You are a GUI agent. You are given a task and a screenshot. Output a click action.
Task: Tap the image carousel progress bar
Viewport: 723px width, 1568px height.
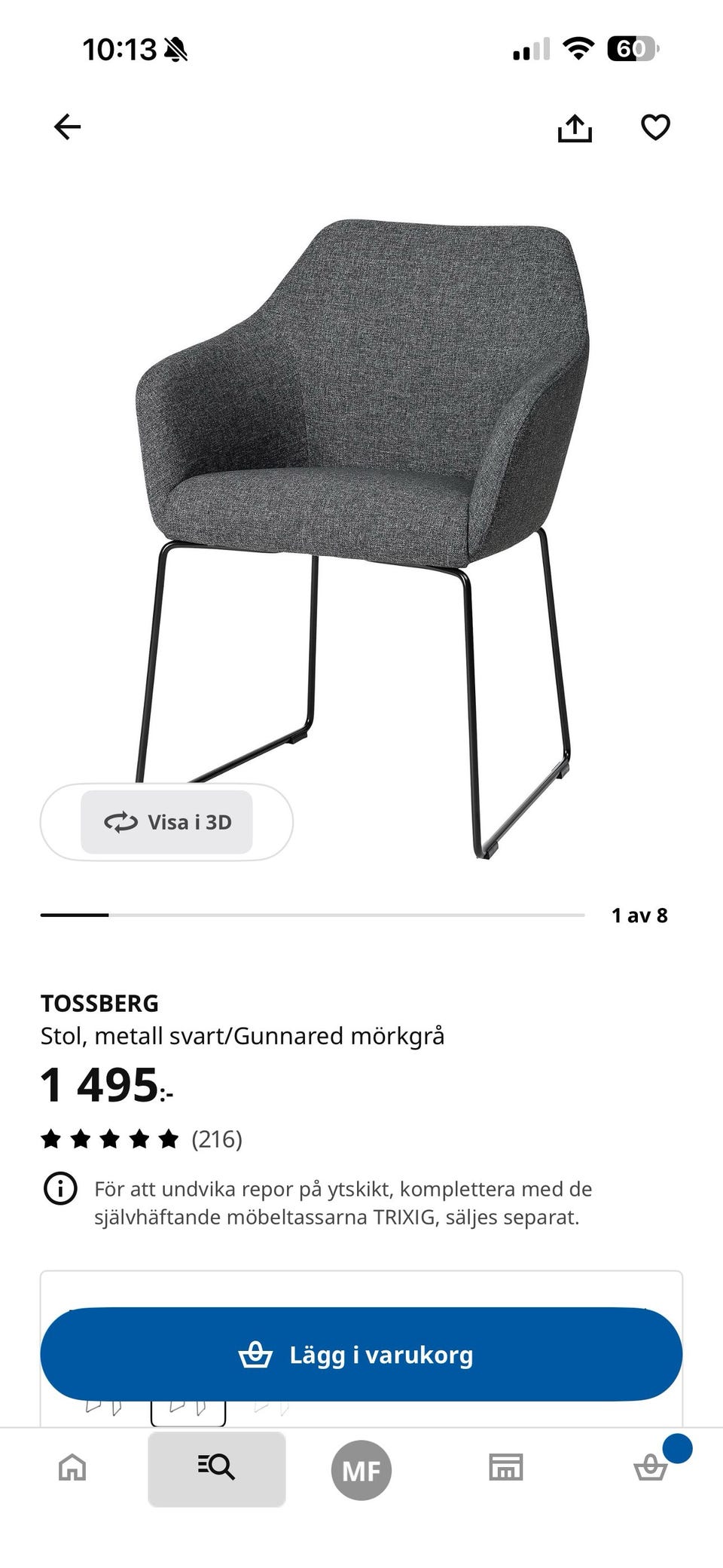313,915
